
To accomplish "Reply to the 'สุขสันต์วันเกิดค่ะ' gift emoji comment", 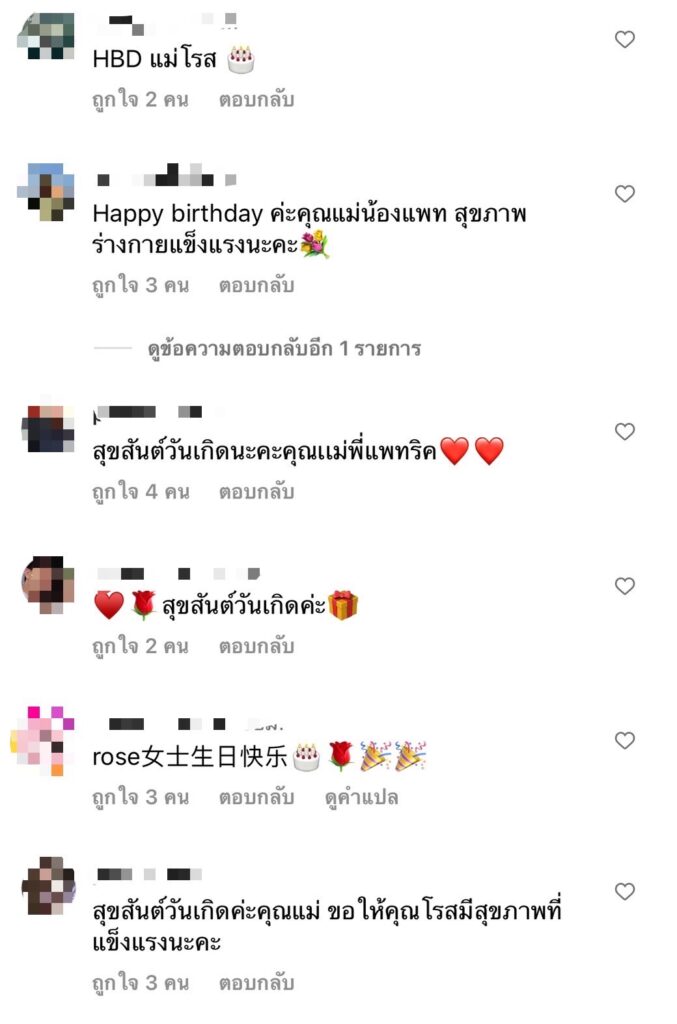I will click(256, 646).
